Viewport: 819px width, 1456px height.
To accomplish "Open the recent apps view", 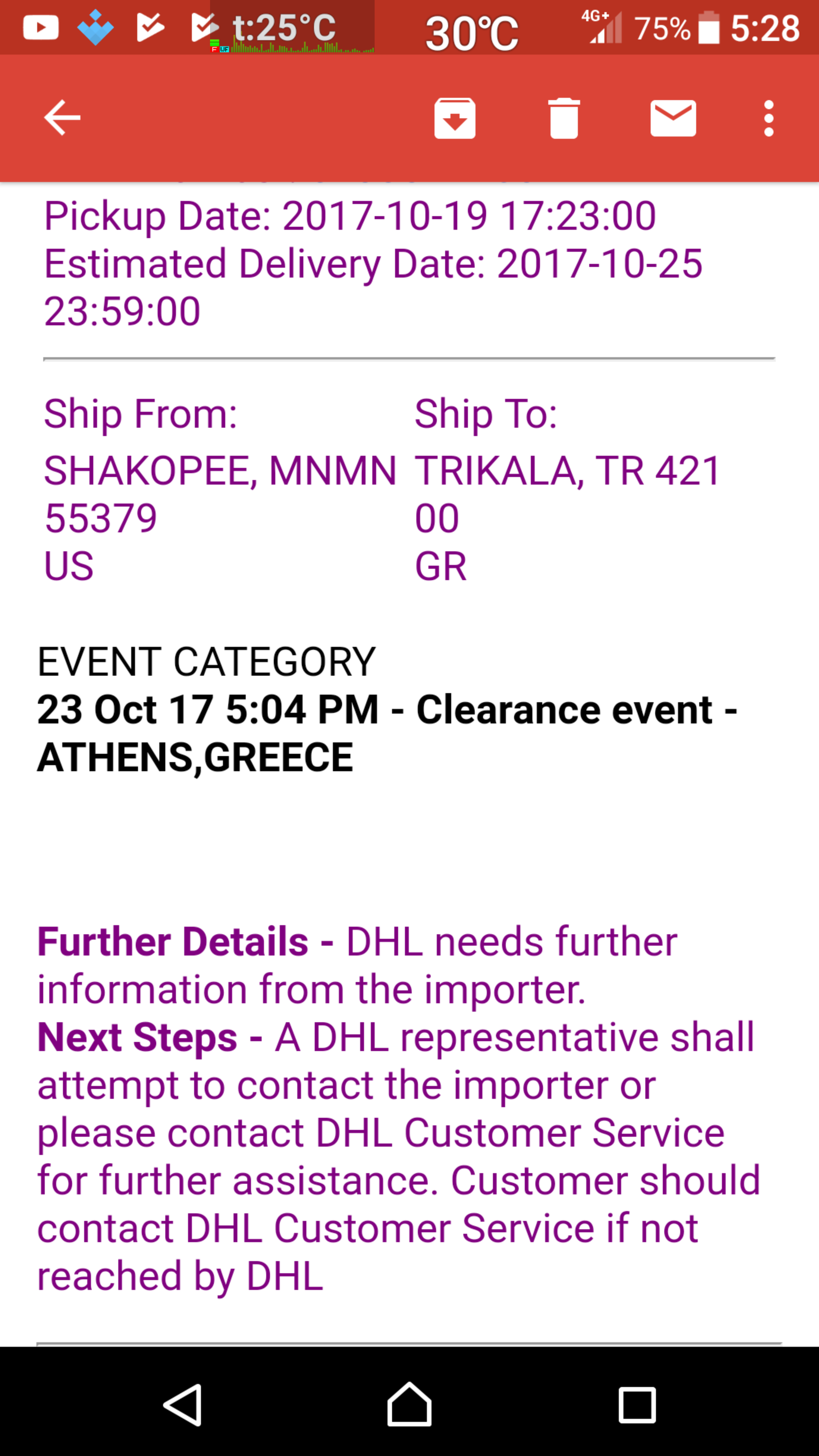I will coord(637,1404).
